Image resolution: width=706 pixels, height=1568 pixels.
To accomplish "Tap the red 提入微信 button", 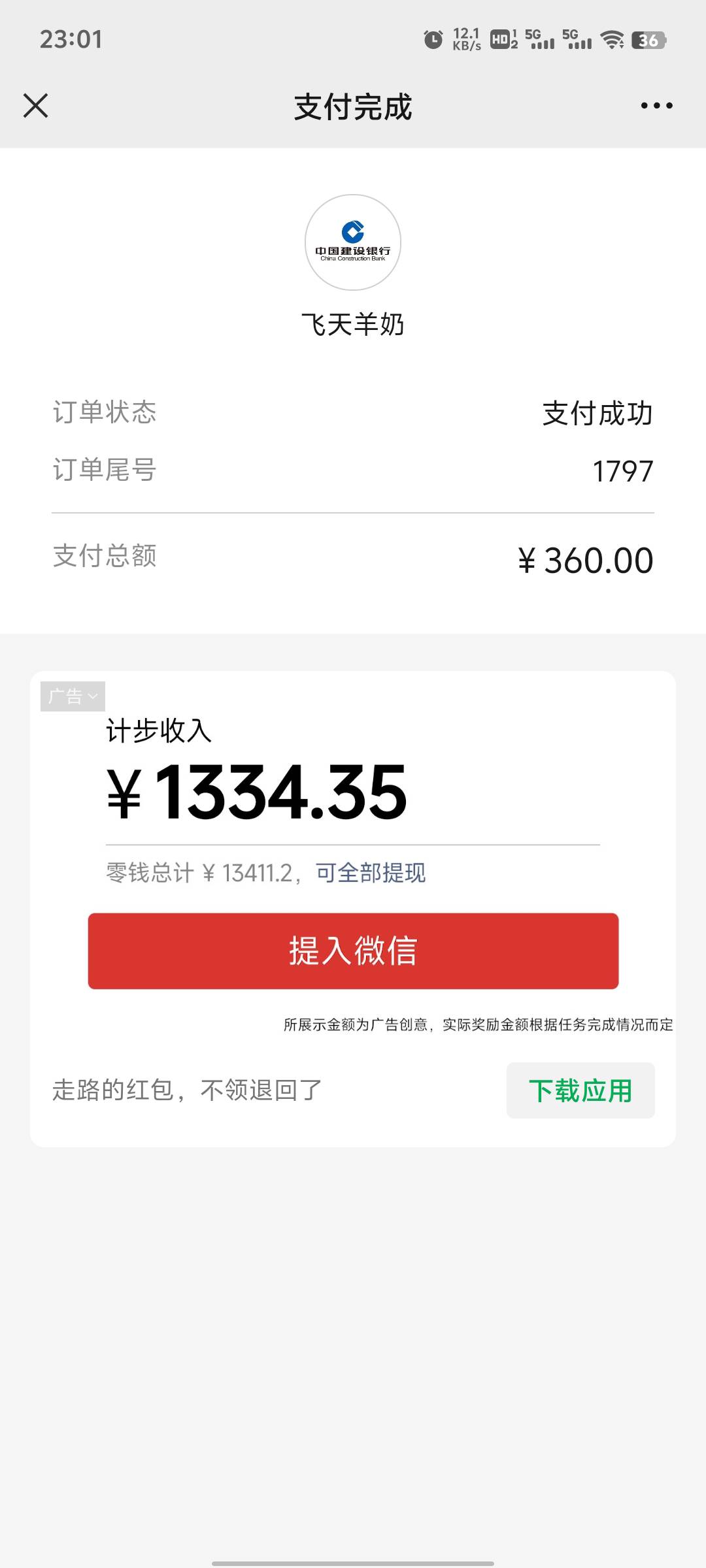I will (x=353, y=951).
